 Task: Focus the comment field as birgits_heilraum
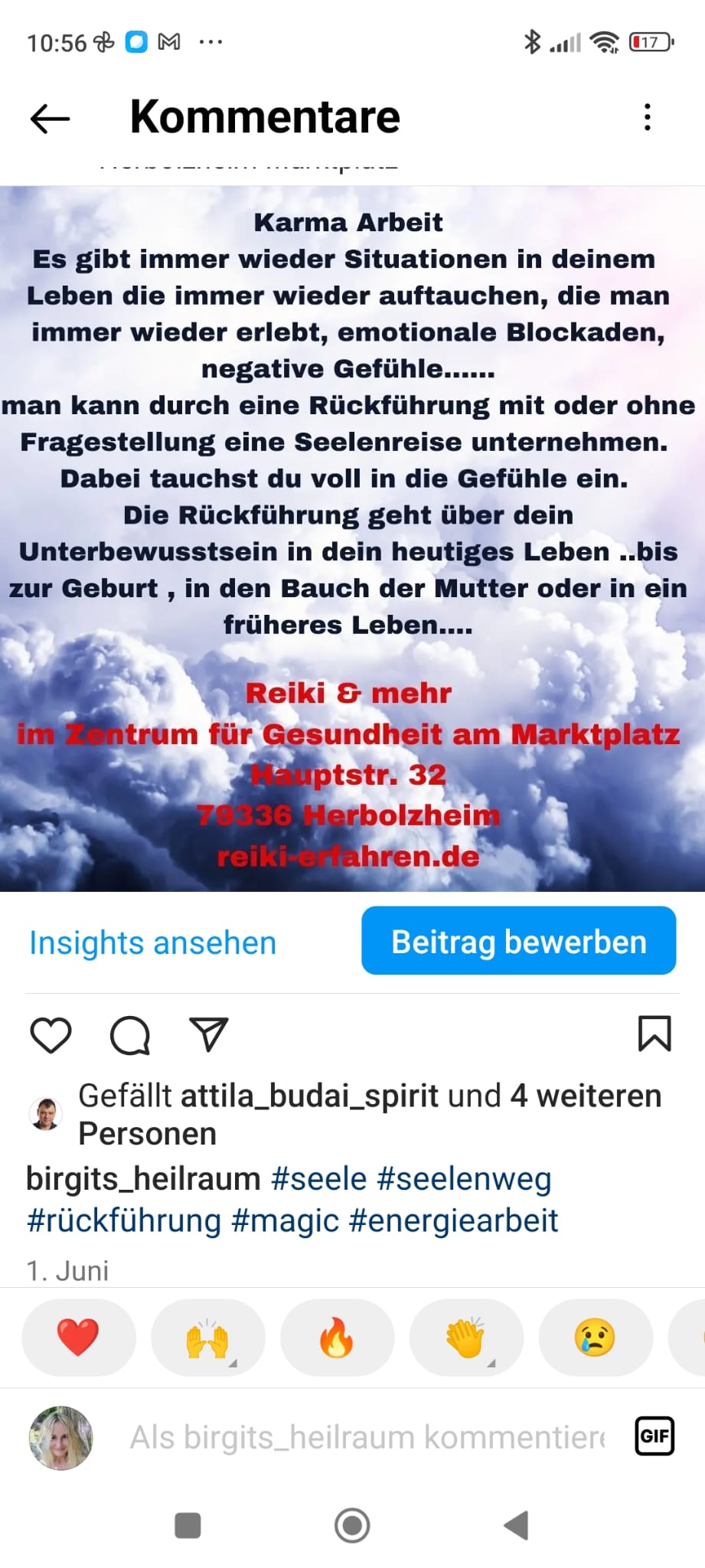[367, 1437]
